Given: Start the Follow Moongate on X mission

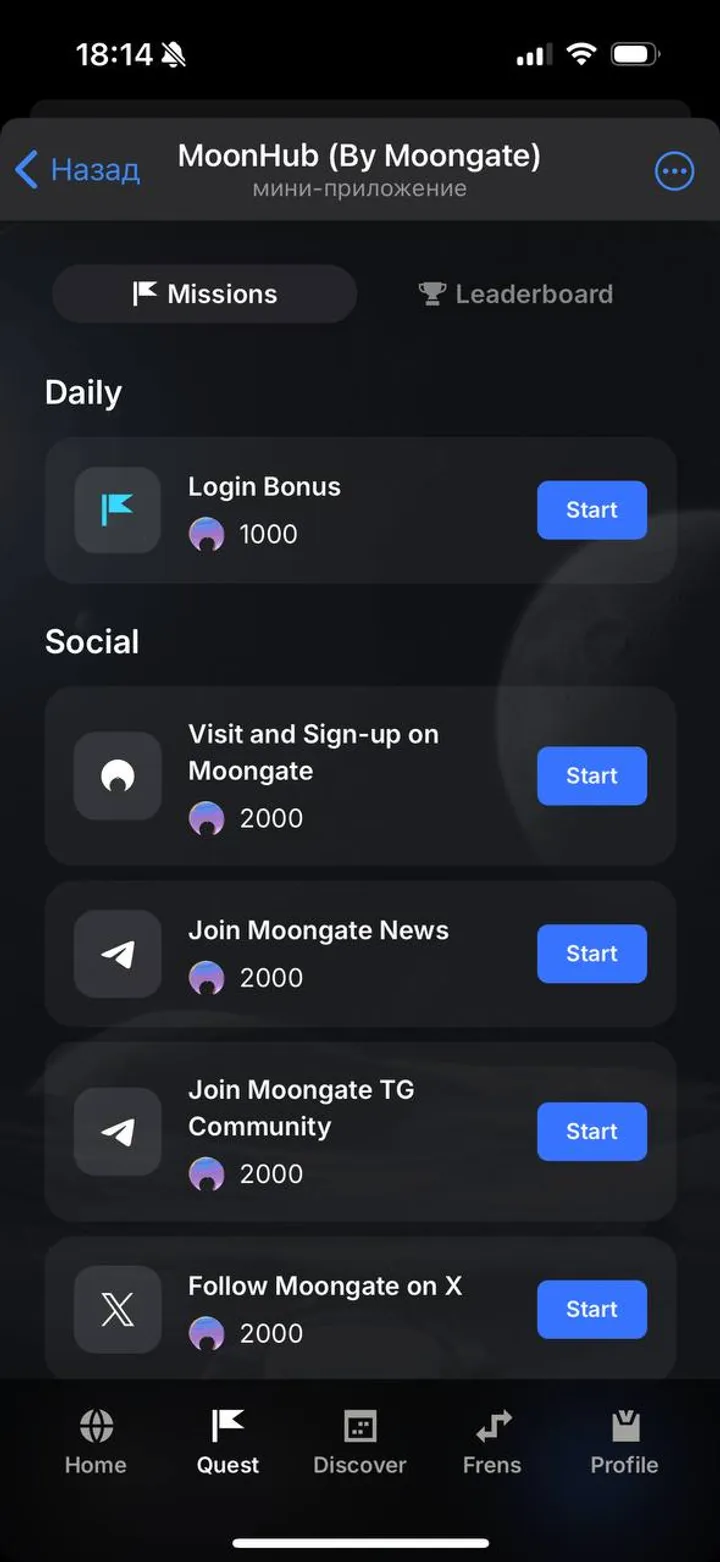Looking at the screenshot, I should pos(591,1309).
